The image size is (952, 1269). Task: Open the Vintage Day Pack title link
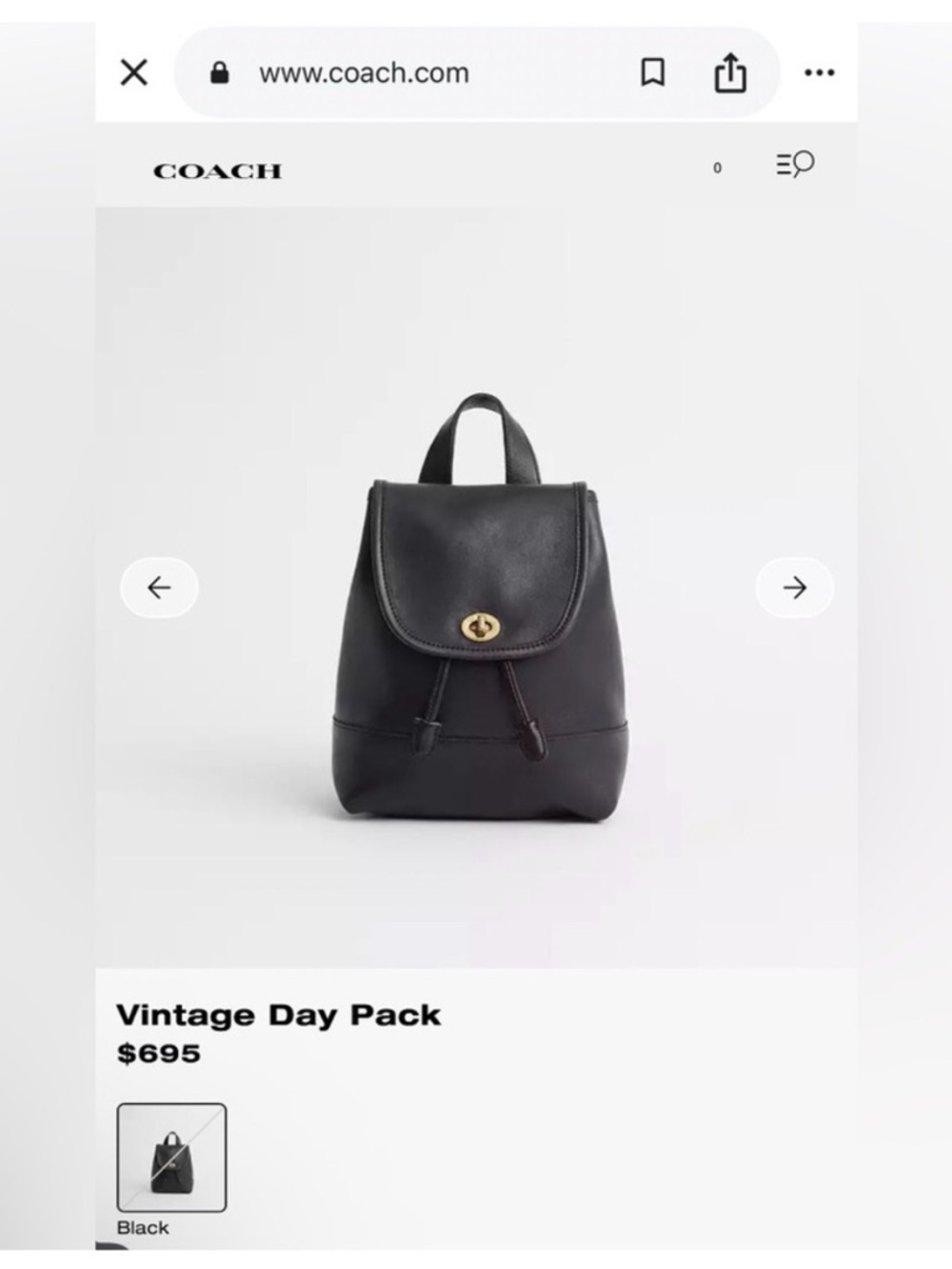[x=279, y=1015]
